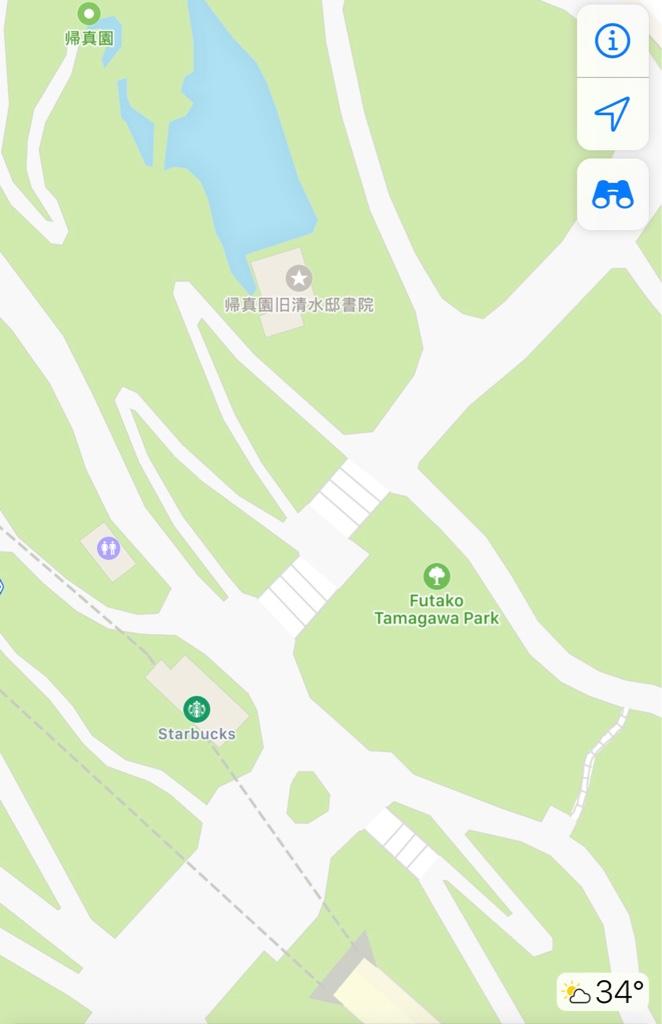Select the 帰真園 garden marker
This screenshot has height=1024, width=662.
89,13
